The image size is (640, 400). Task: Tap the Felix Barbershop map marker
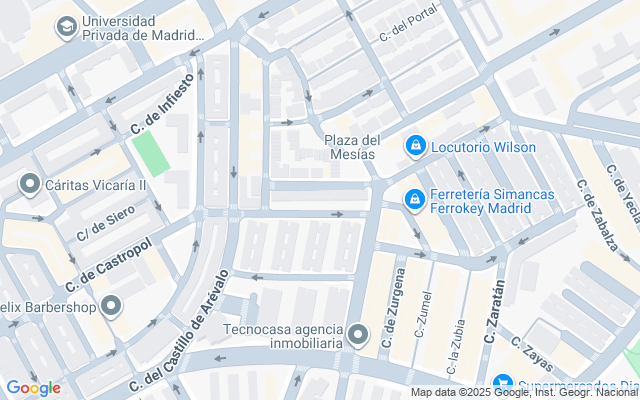[111, 306]
